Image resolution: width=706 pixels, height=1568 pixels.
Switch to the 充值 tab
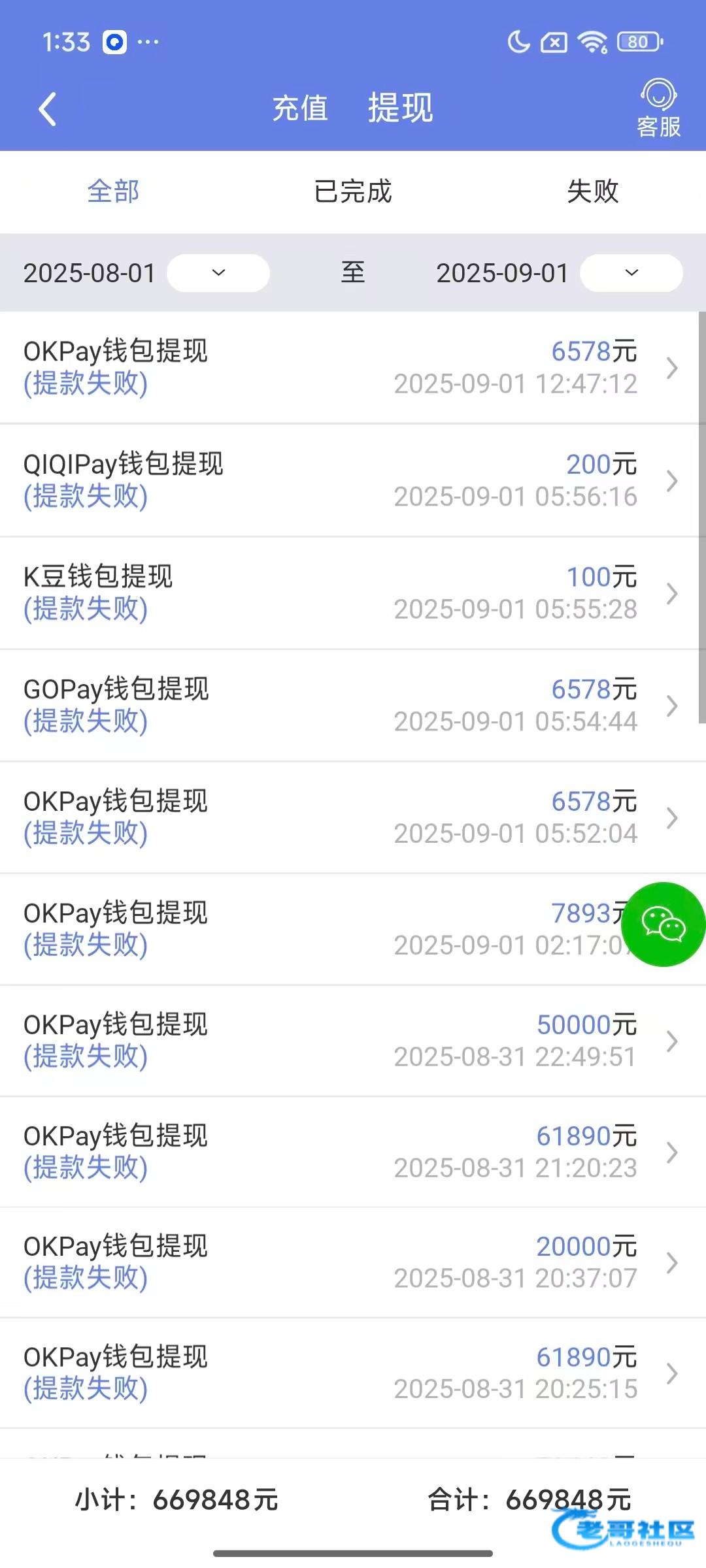[x=300, y=108]
